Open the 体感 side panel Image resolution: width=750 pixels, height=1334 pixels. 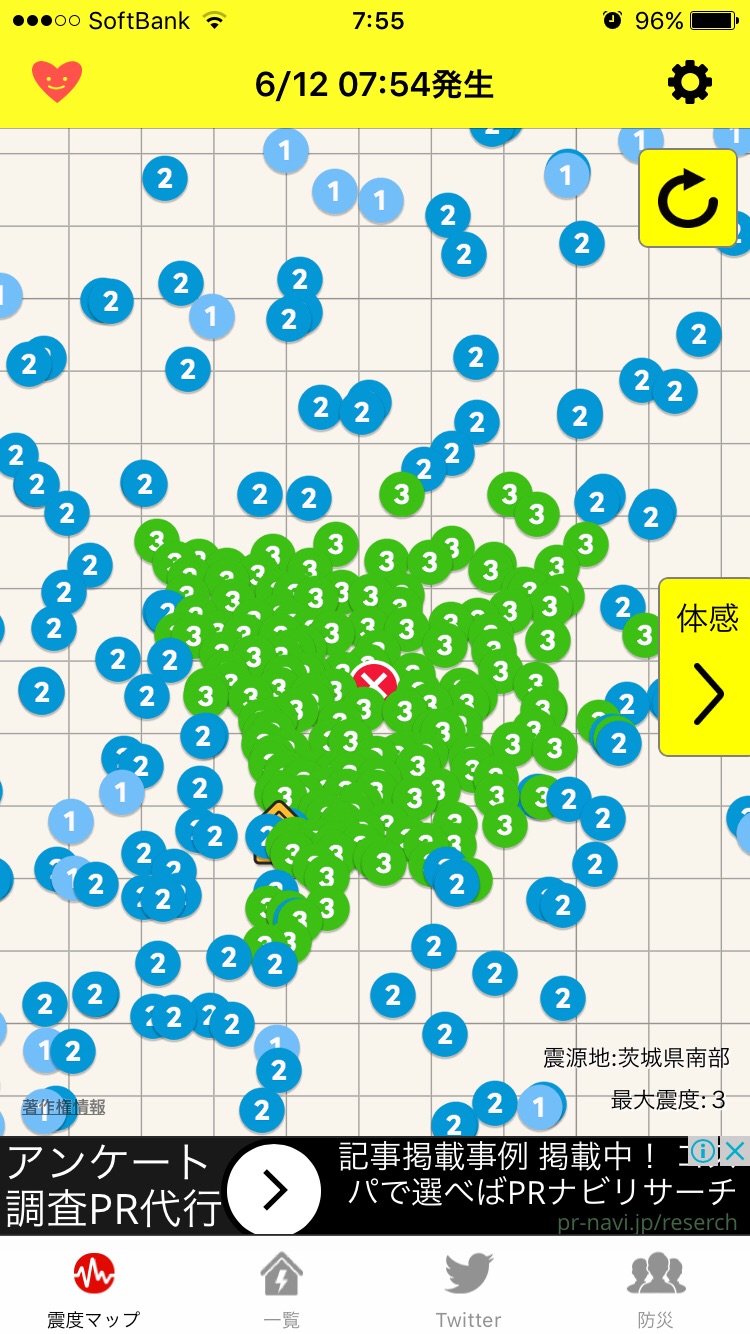pos(706,667)
